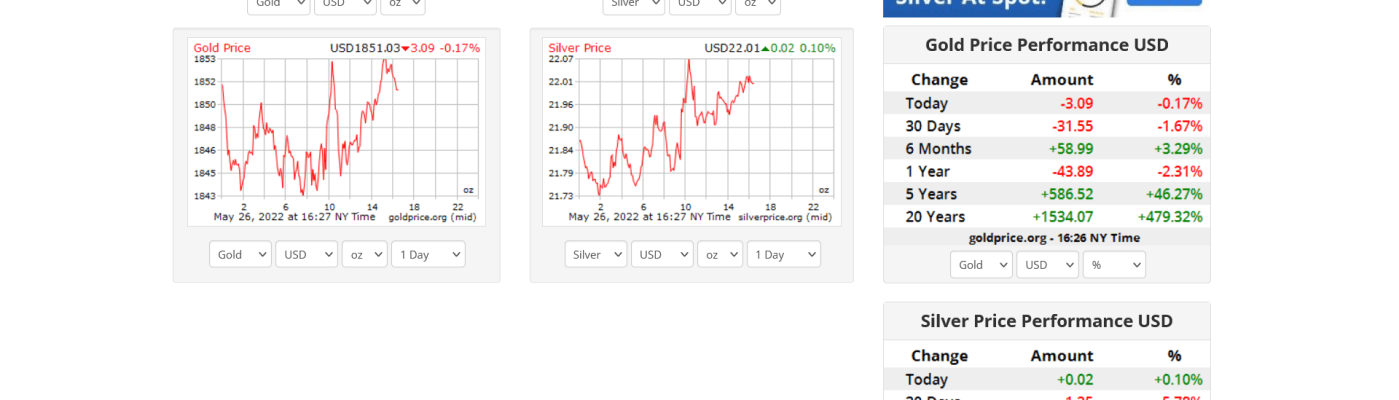Open the Gold dropdown in Gold Price Performance panel
This screenshot has width=1399, height=400.
[981, 265]
